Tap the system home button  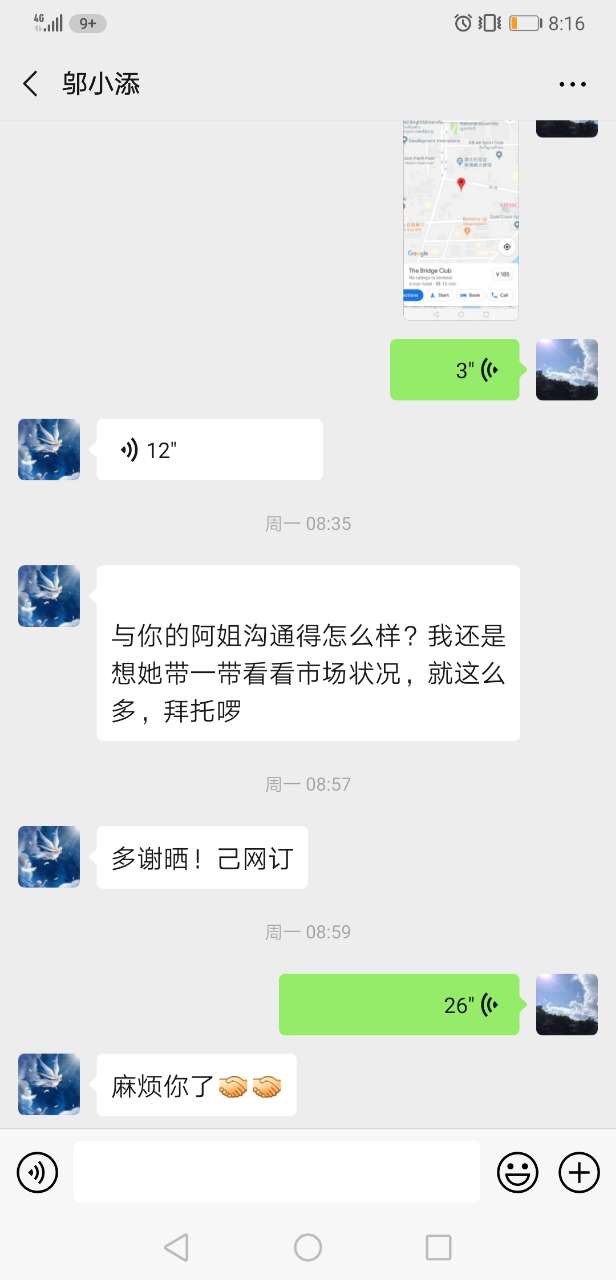pyautogui.click(x=308, y=1247)
